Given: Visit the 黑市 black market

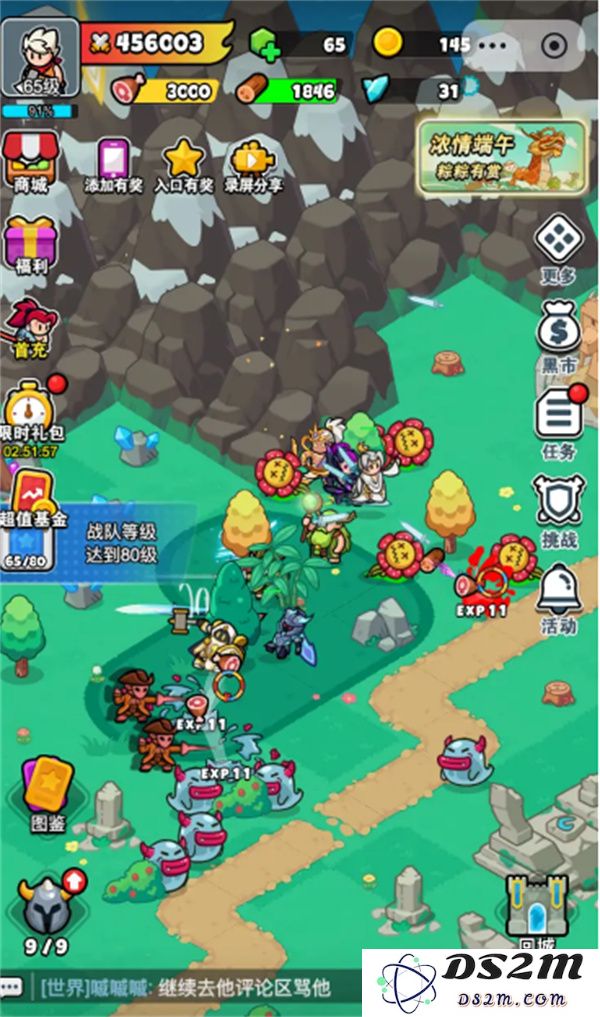Looking at the screenshot, I should click(558, 335).
